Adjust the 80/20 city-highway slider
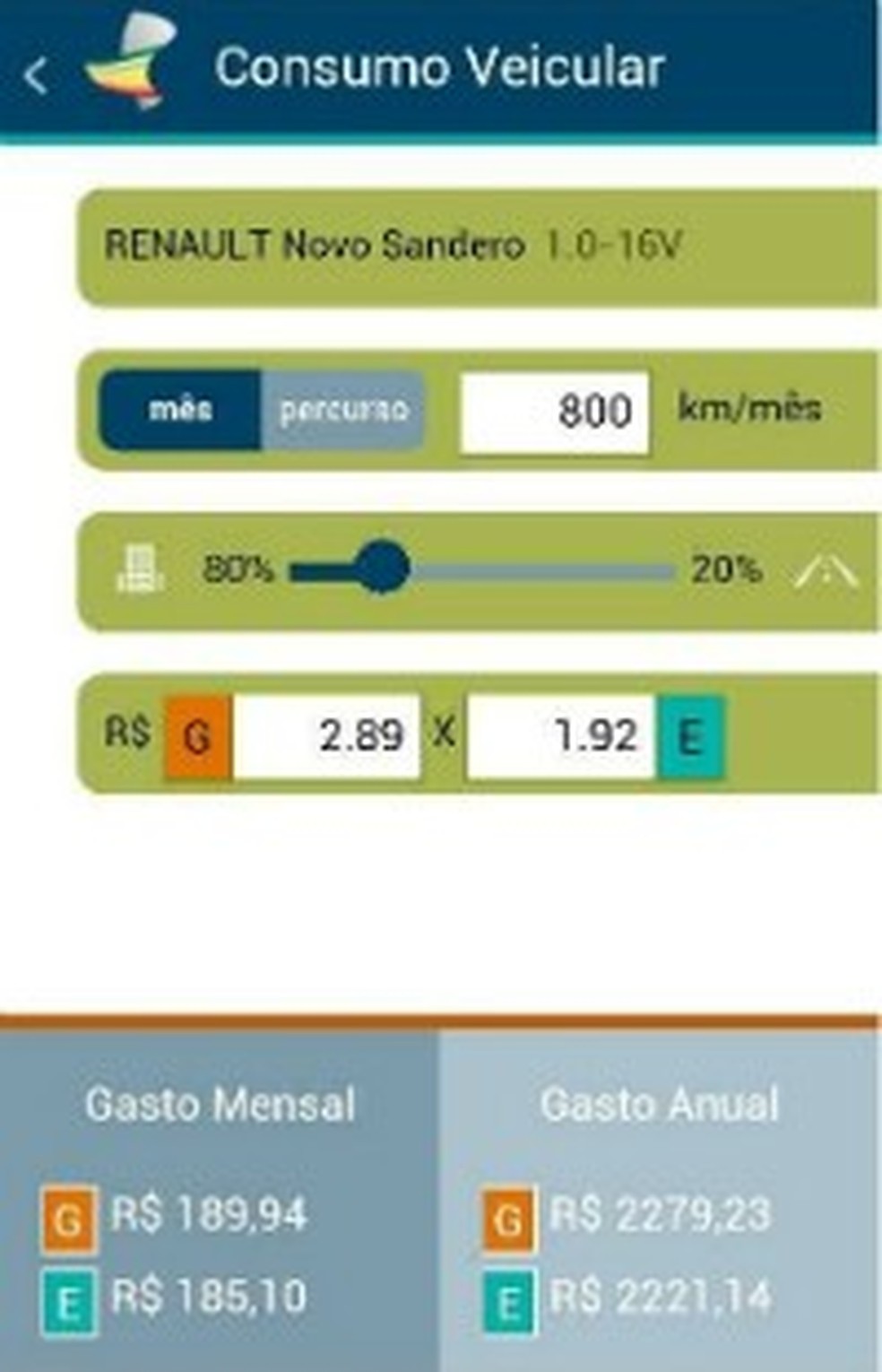 pyautogui.click(x=385, y=567)
